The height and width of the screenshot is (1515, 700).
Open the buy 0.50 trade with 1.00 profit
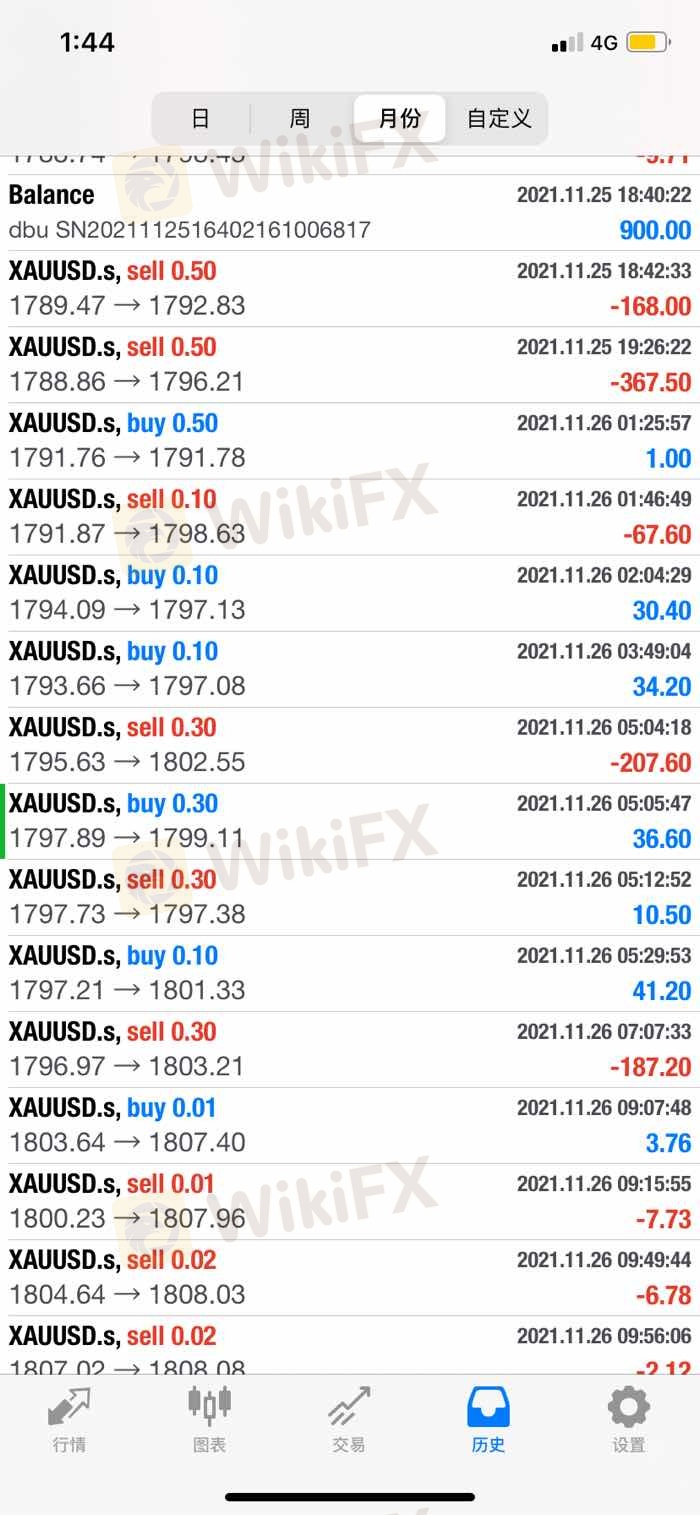pos(350,440)
